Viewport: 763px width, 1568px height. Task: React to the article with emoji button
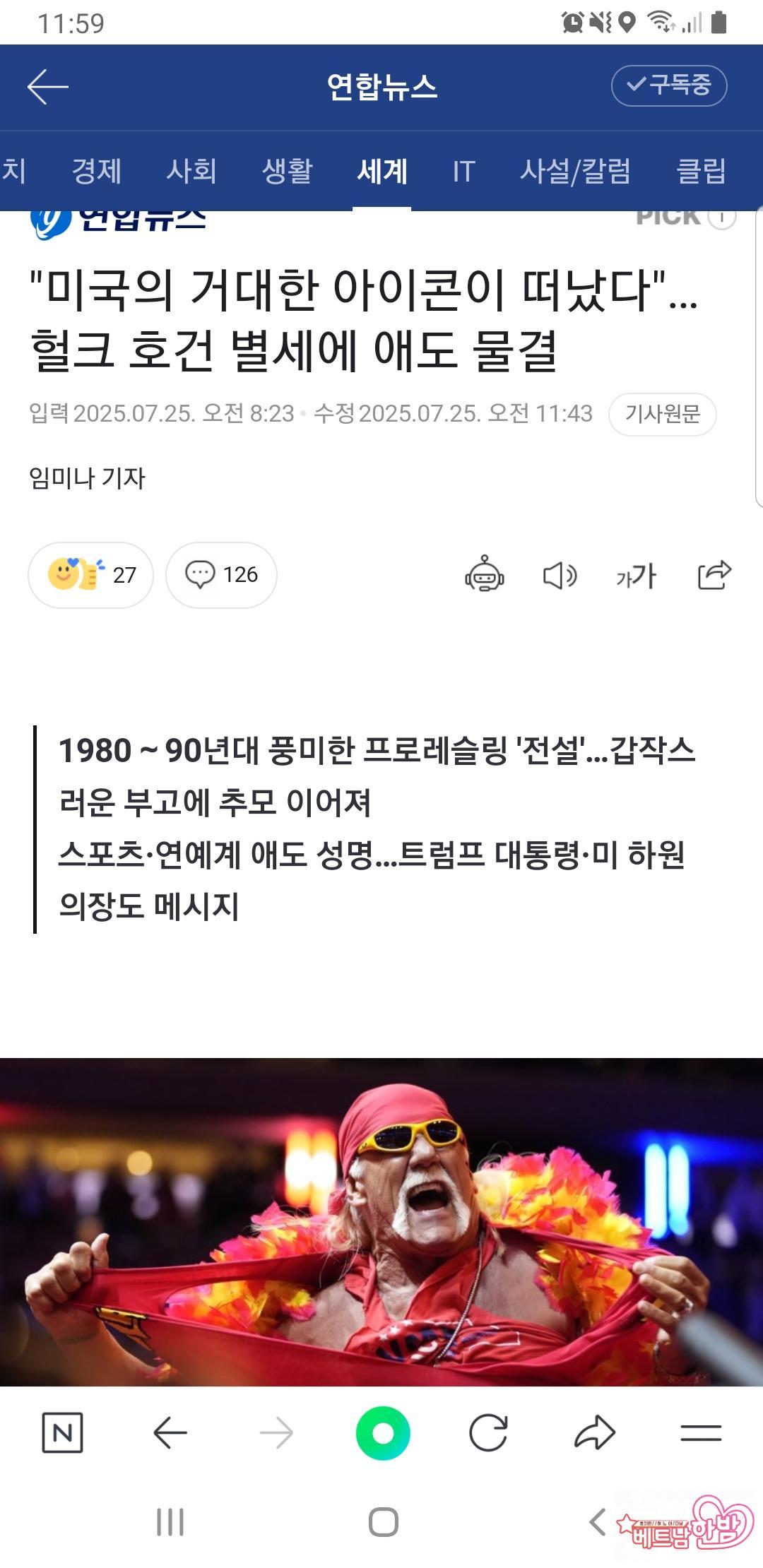90,575
